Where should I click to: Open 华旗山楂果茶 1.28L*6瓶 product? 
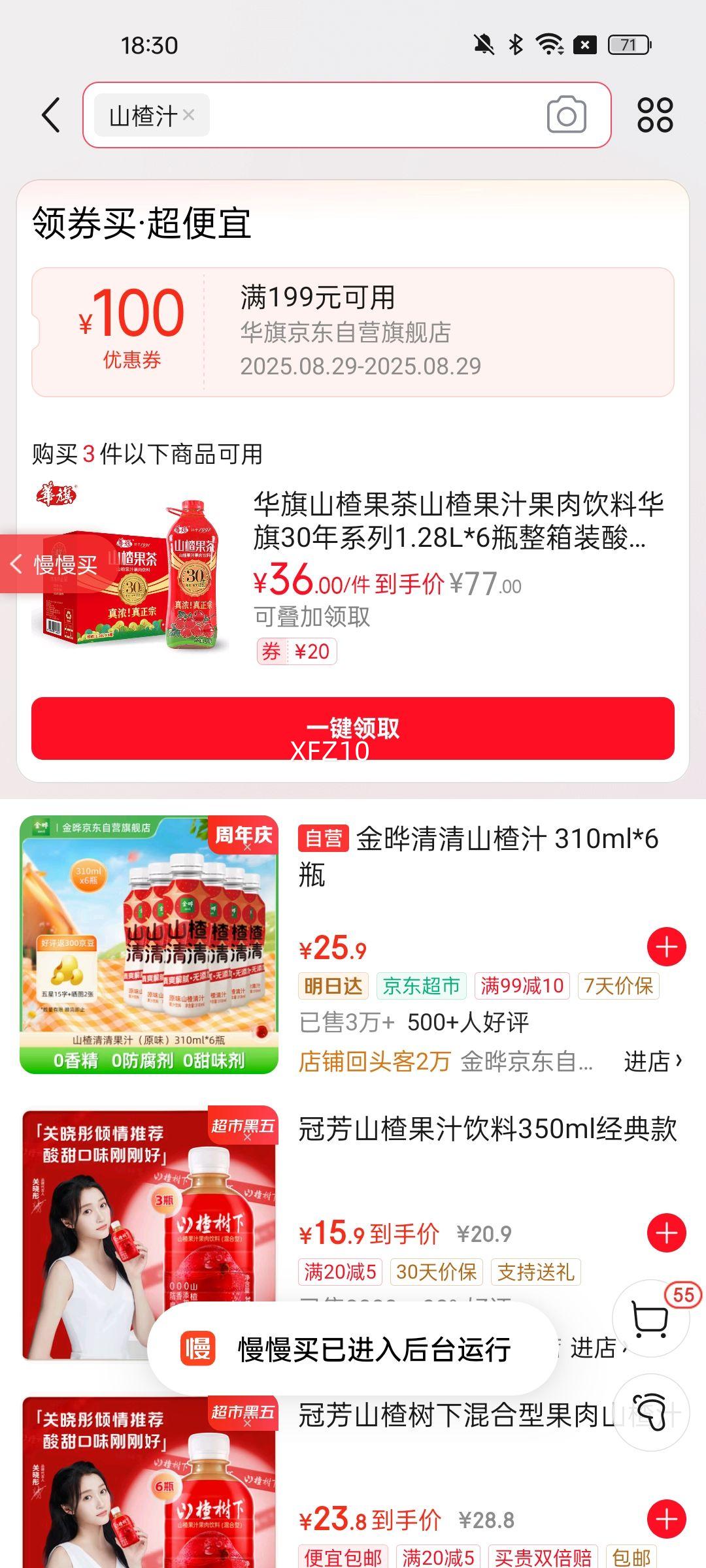pos(458,521)
